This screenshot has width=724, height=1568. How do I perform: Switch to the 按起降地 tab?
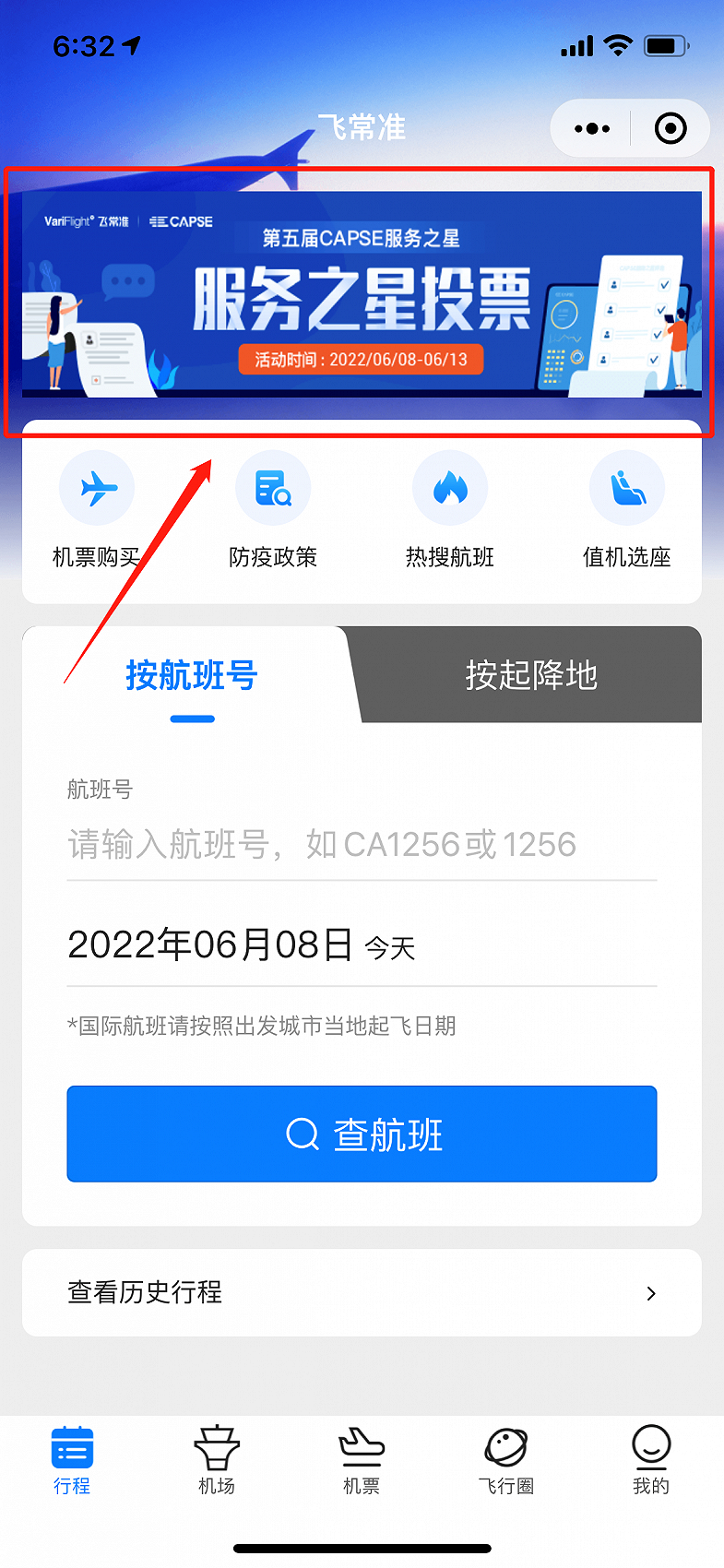coord(531,676)
